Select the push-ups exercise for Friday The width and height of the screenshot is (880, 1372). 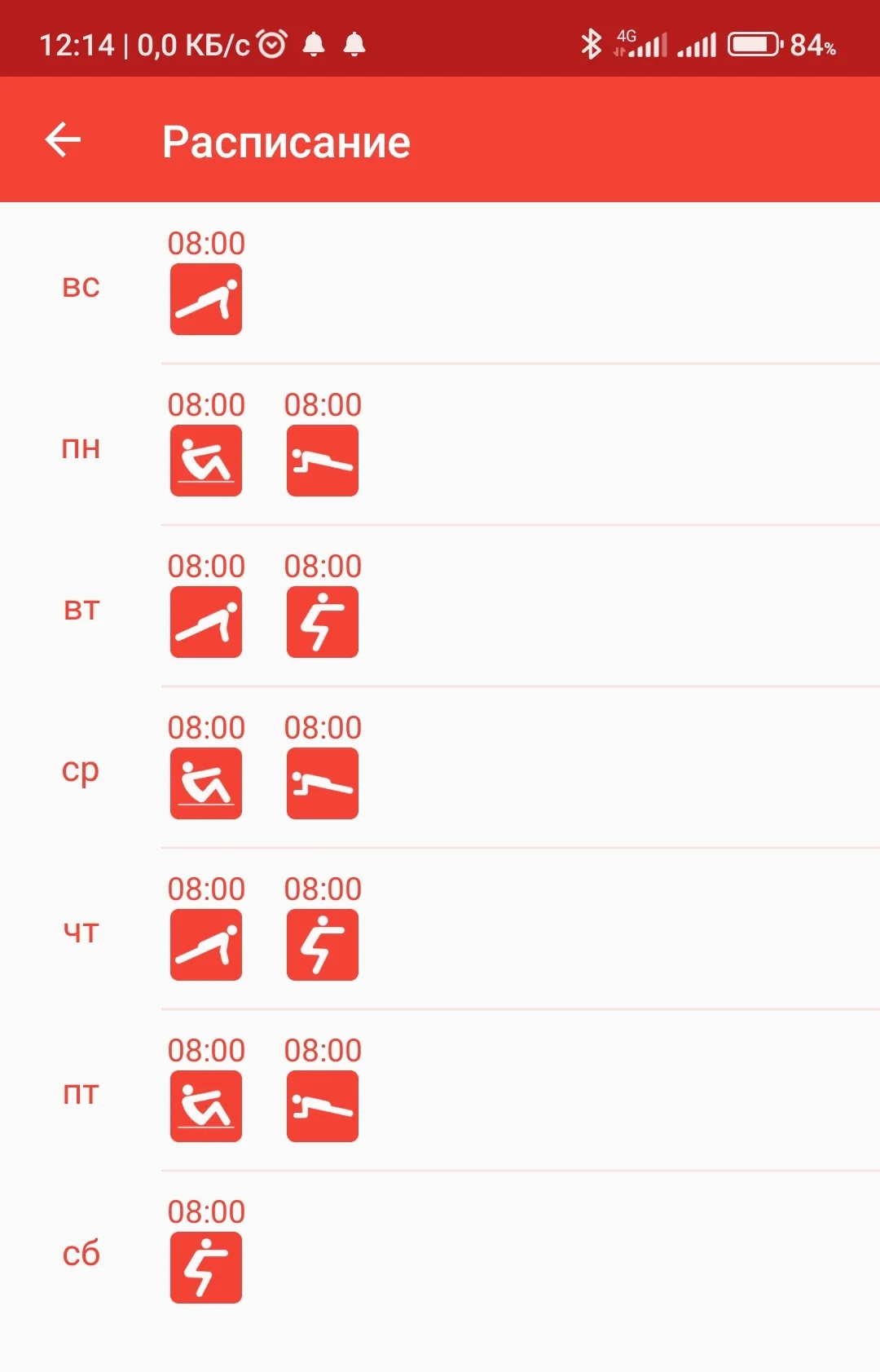(322, 1103)
